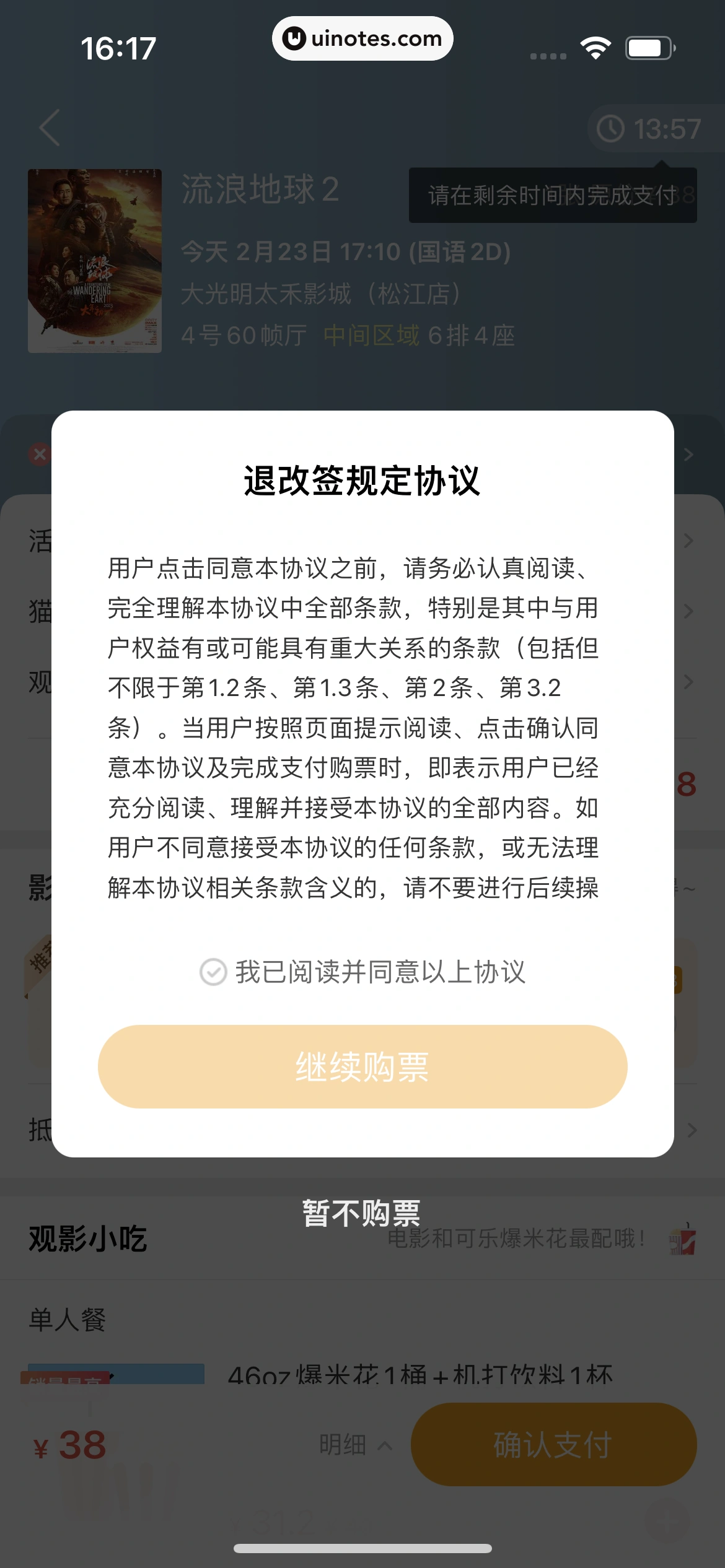Tap 继续购票 to continue purchasing
Viewport: 725px width, 1568px height.
(362, 1066)
